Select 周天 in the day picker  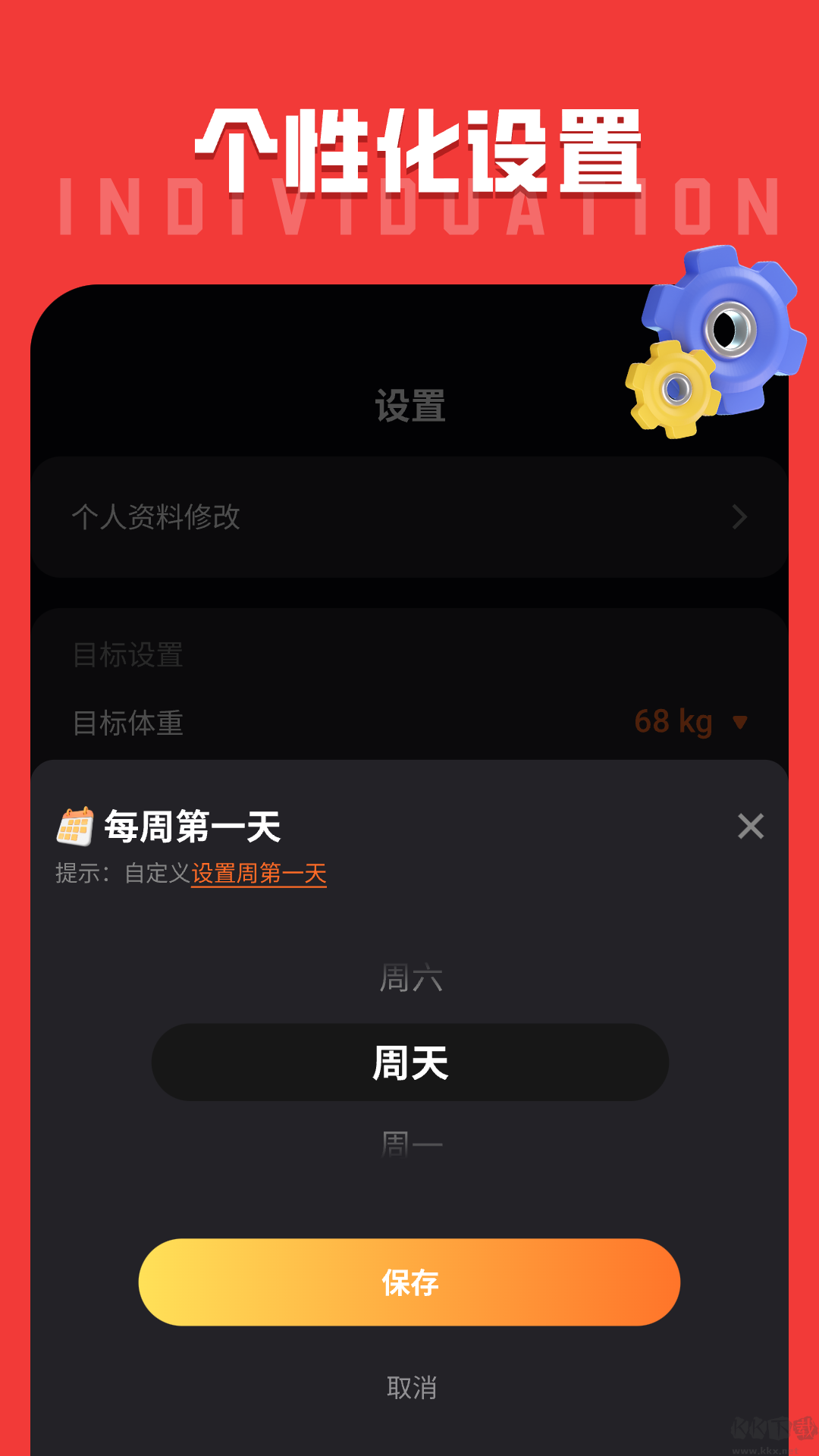click(x=409, y=1062)
